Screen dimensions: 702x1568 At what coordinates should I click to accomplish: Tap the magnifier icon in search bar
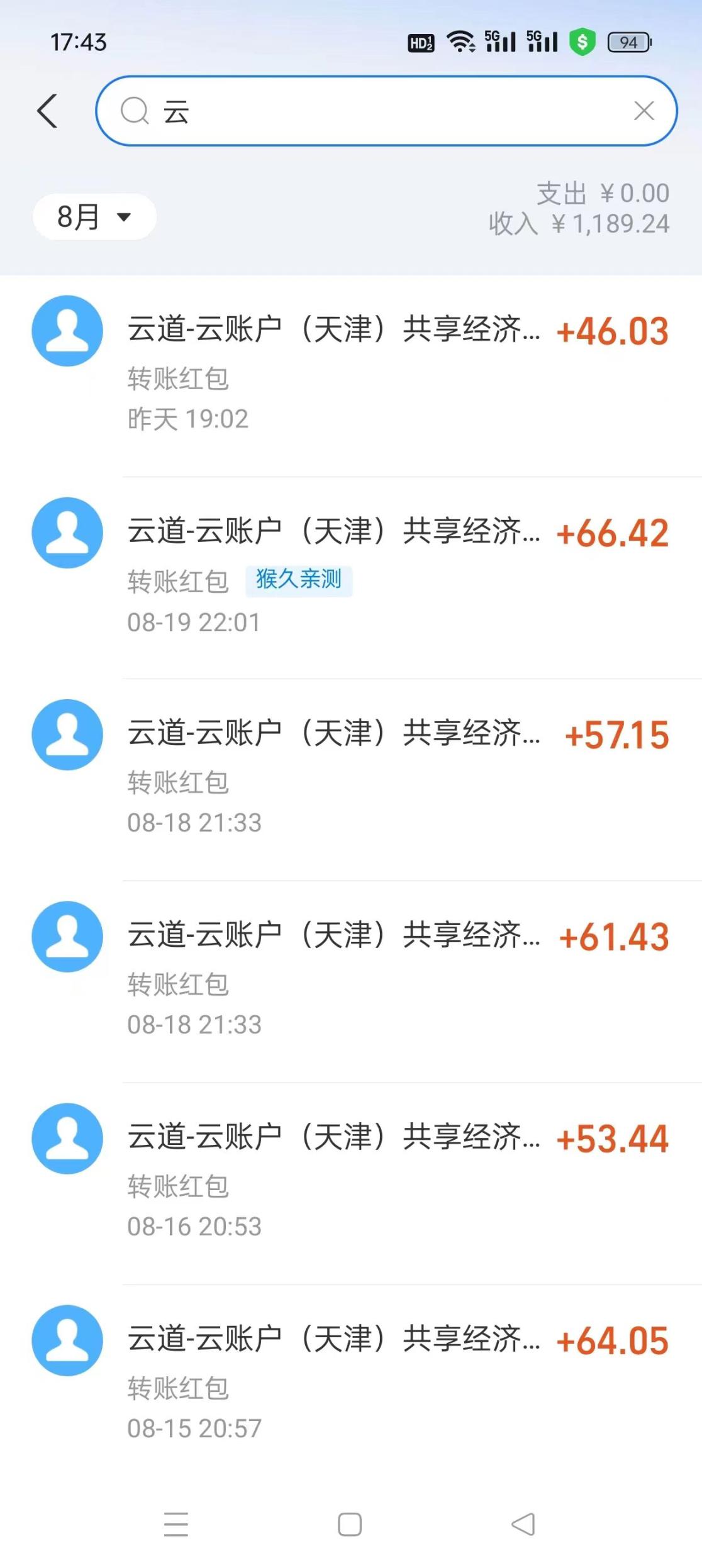[134, 110]
